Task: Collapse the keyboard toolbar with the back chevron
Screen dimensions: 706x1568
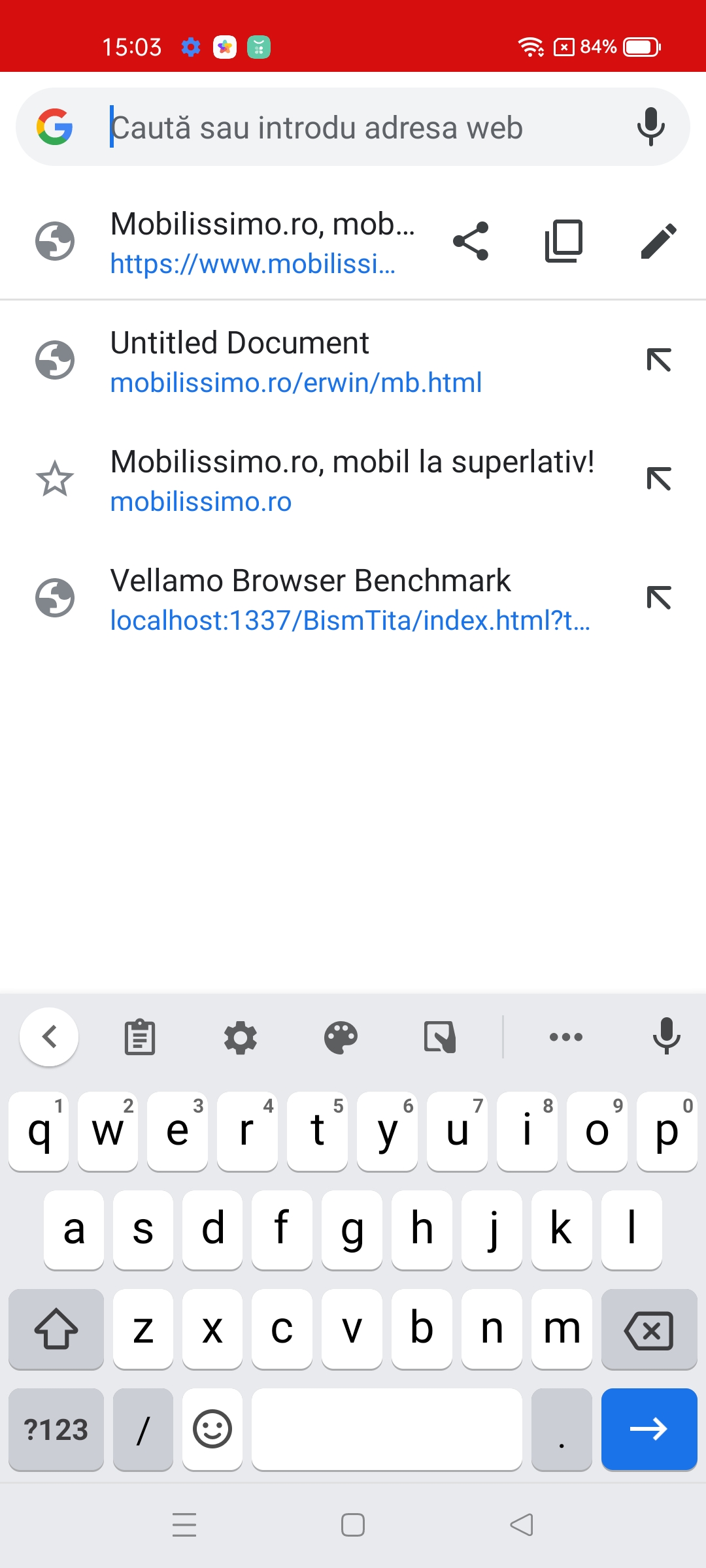Action: 49,1037
